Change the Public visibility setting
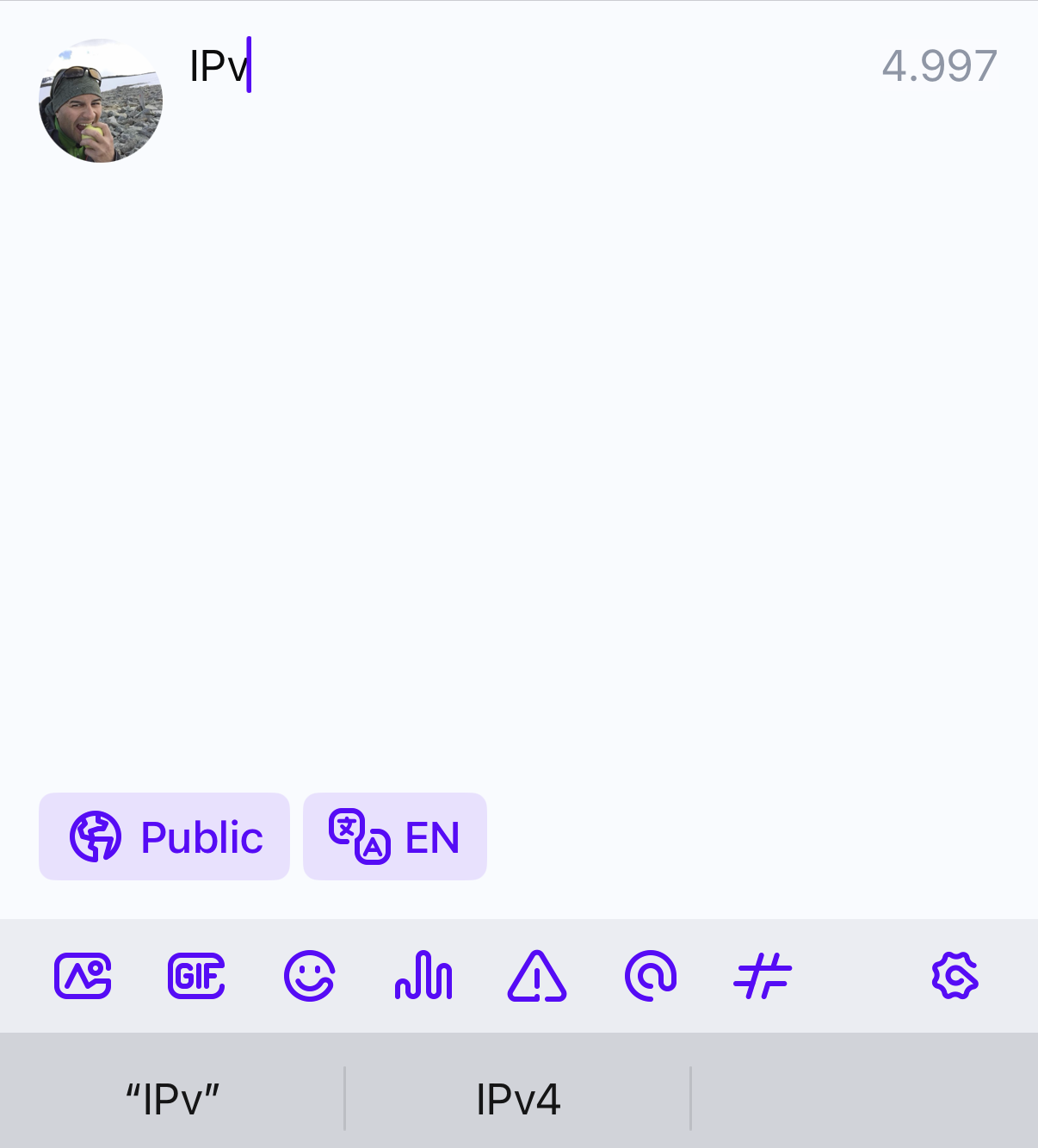Screen dimensions: 1038x1148 (x=164, y=836)
